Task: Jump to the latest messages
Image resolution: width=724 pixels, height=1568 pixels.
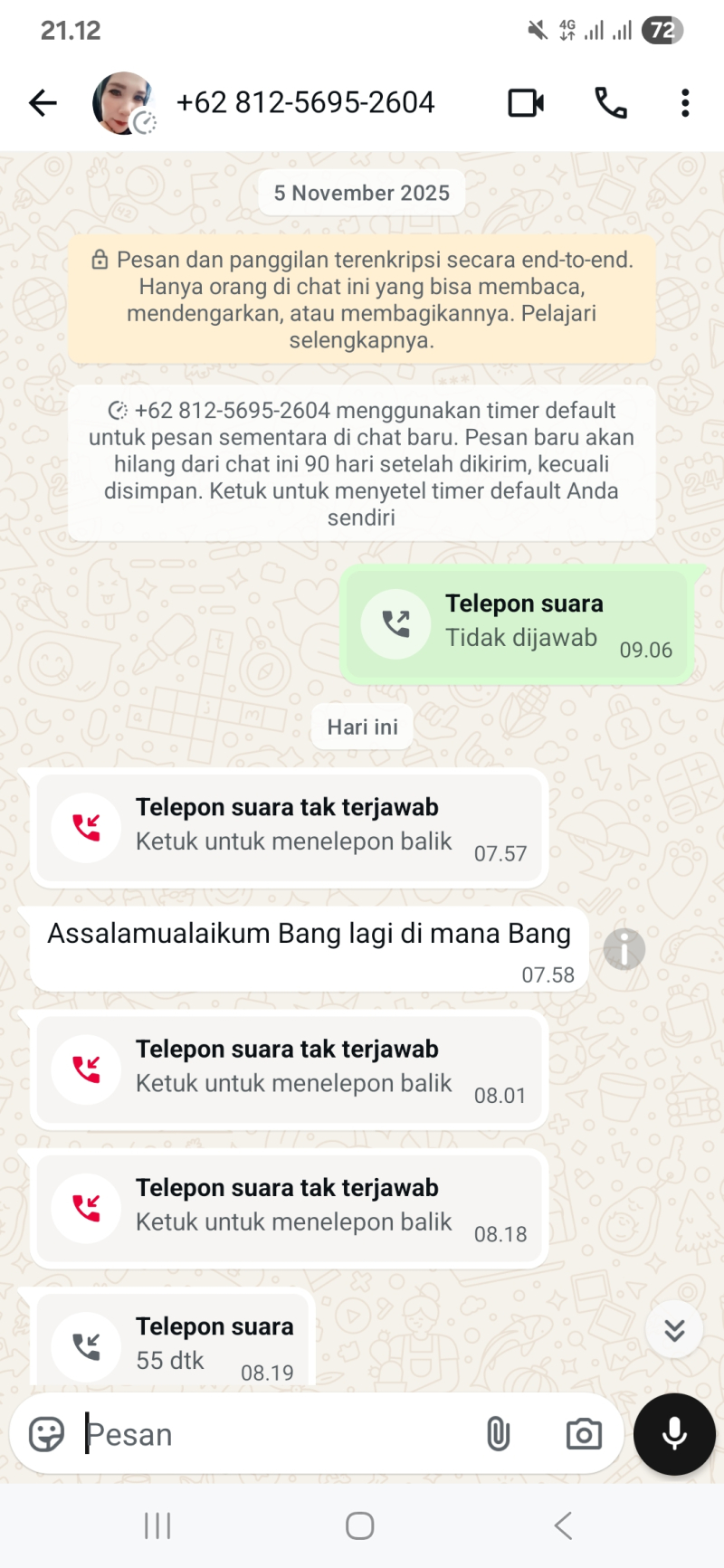Action: [x=674, y=1330]
